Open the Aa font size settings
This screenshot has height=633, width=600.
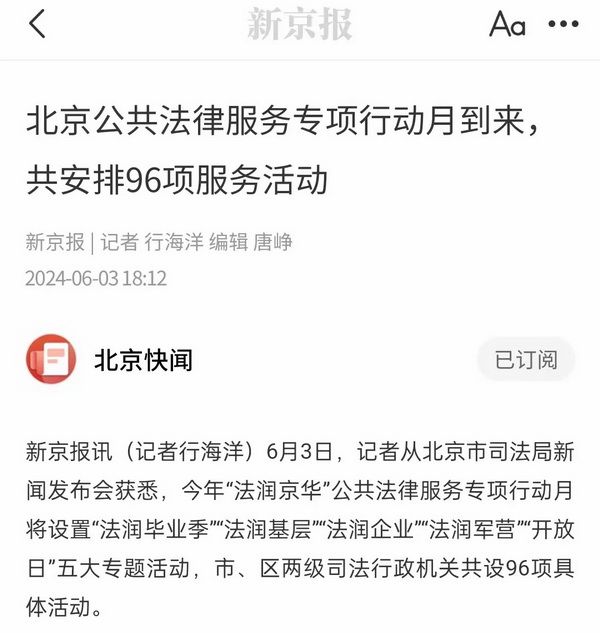507,25
